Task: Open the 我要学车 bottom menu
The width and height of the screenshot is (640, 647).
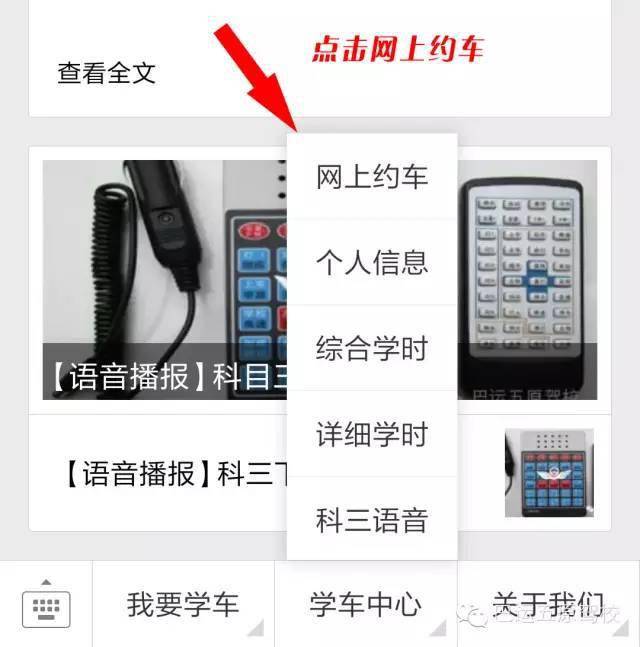Action: [x=183, y=605]
